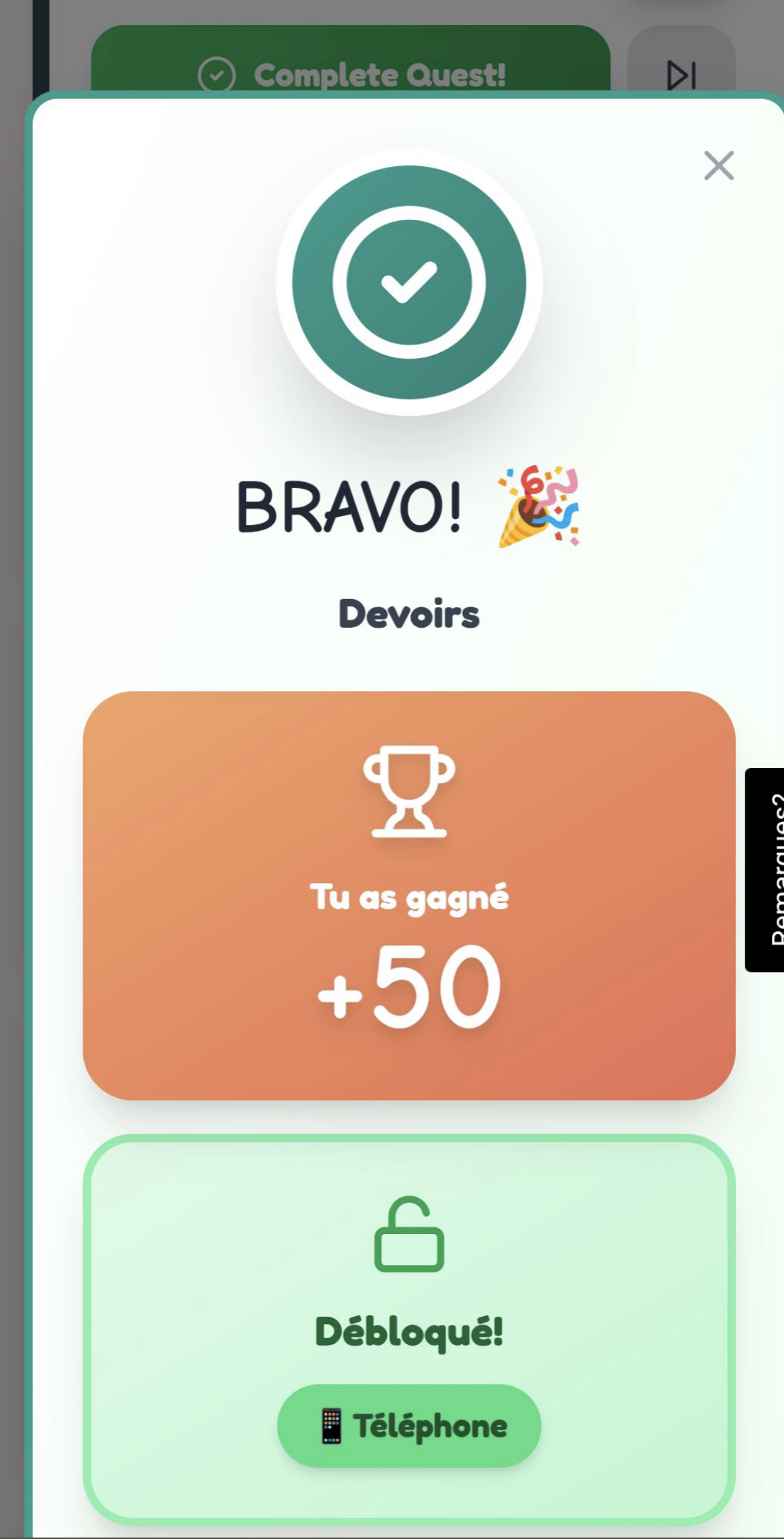Tap the Téléphone unlocked reward chip

(x=409, y=1426)
